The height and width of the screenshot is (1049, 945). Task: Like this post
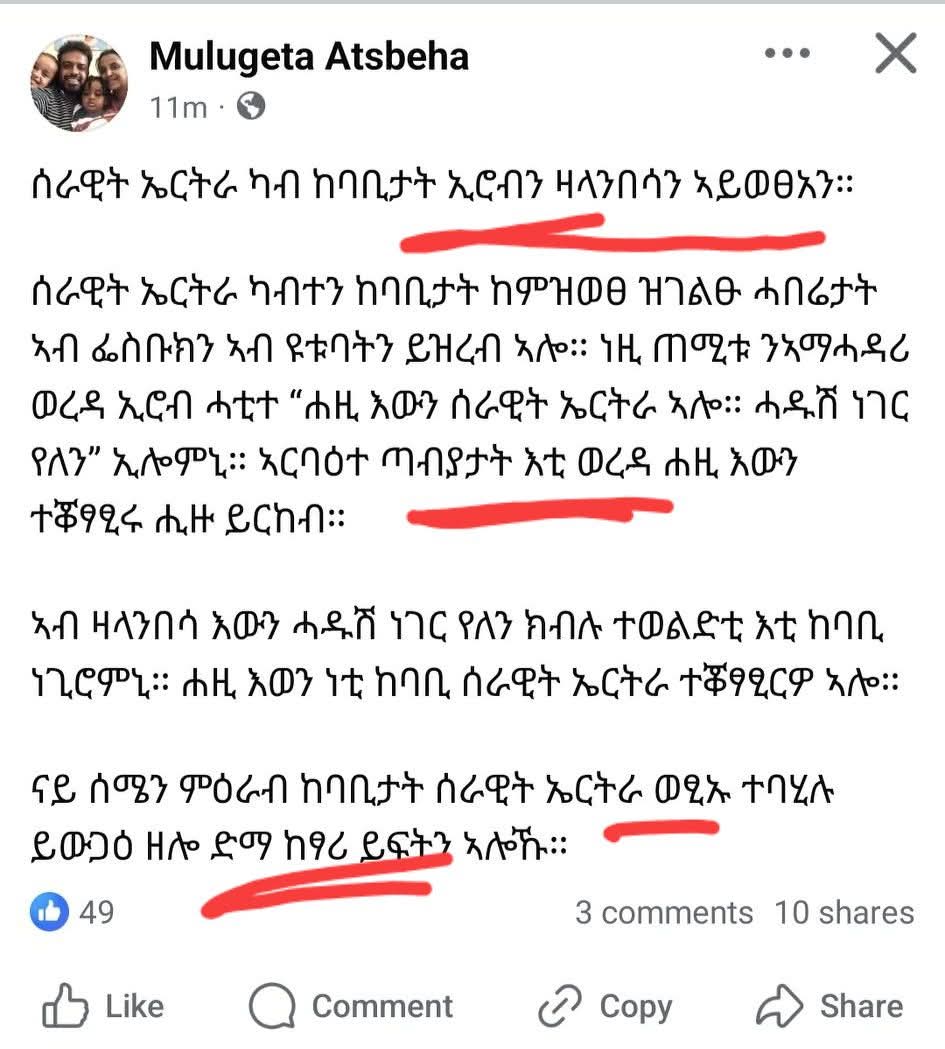pos(103,1005)
